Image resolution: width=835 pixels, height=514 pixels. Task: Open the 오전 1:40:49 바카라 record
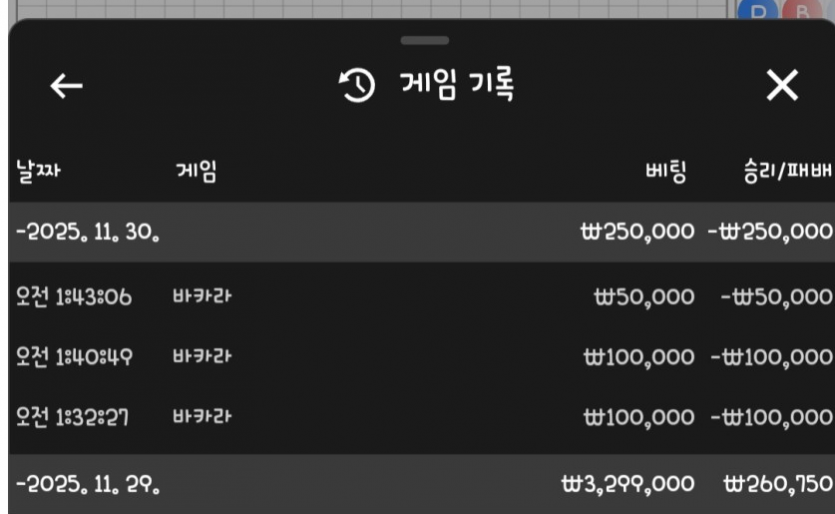pyautogui.click(x=417, y=356)
